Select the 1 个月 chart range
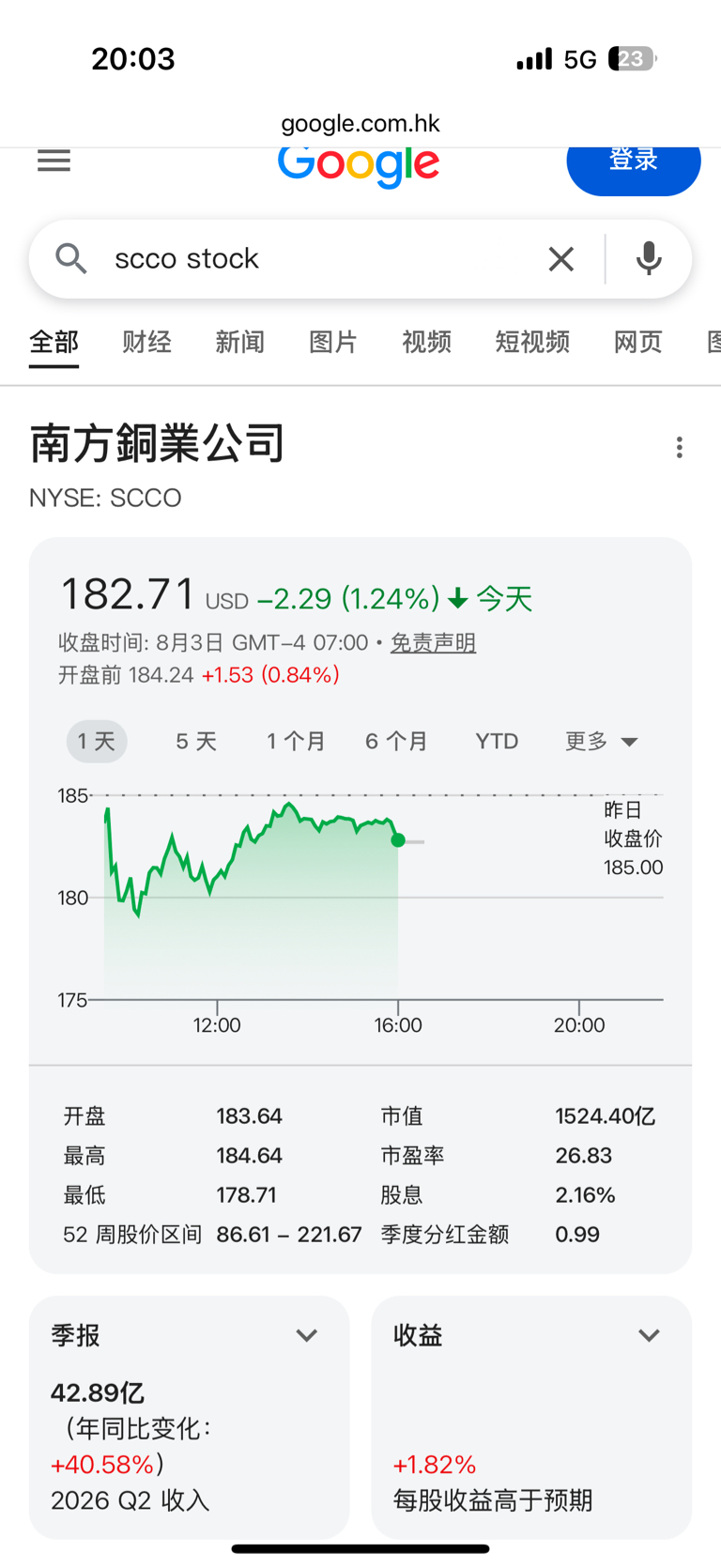Image resolution: width=721 pixels, height=1568 pixels. coord(296,742)
